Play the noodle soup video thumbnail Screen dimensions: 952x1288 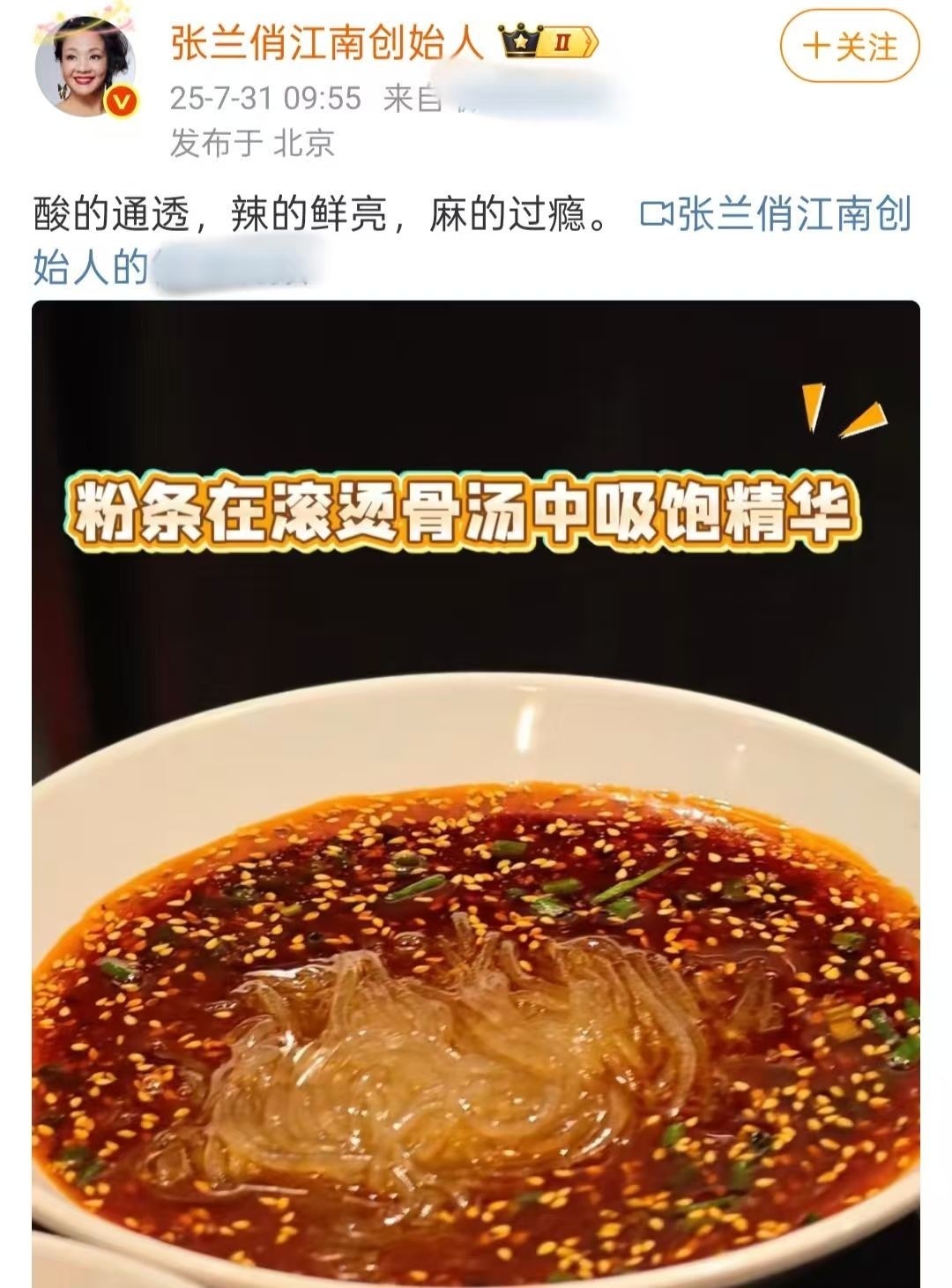point(476,793)
